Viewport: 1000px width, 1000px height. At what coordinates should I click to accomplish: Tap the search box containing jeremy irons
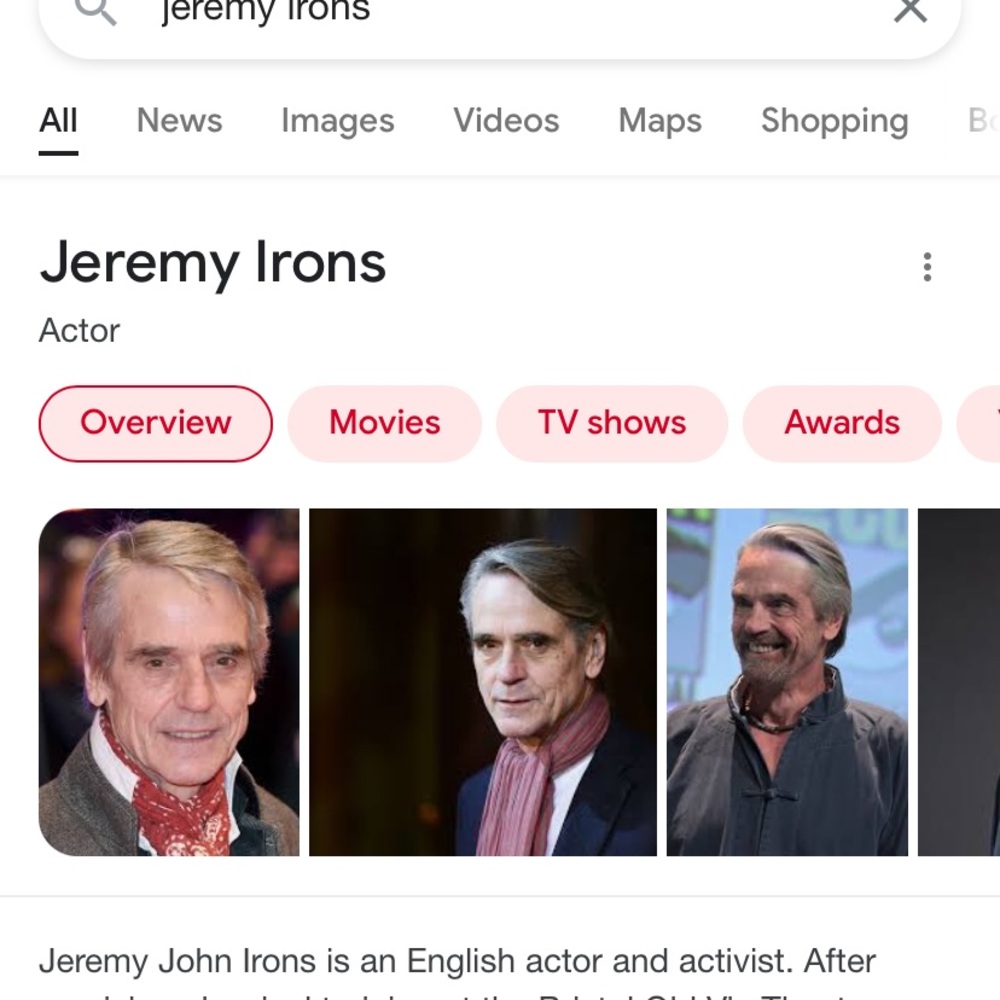pos(500,14)
